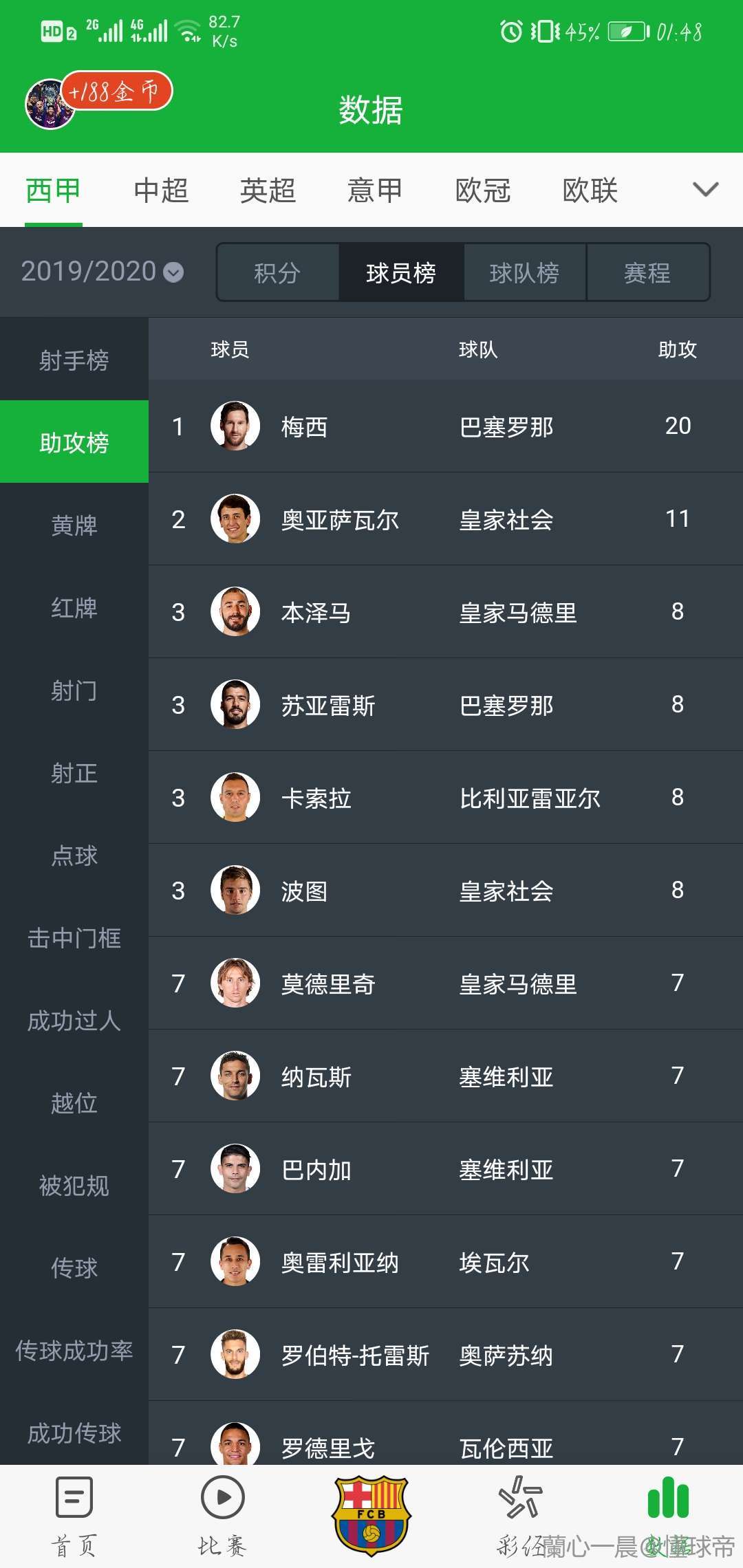This screenshot has height=1568, width=743.
Task: Expand the league list chevron
Action: coord(705,189)
